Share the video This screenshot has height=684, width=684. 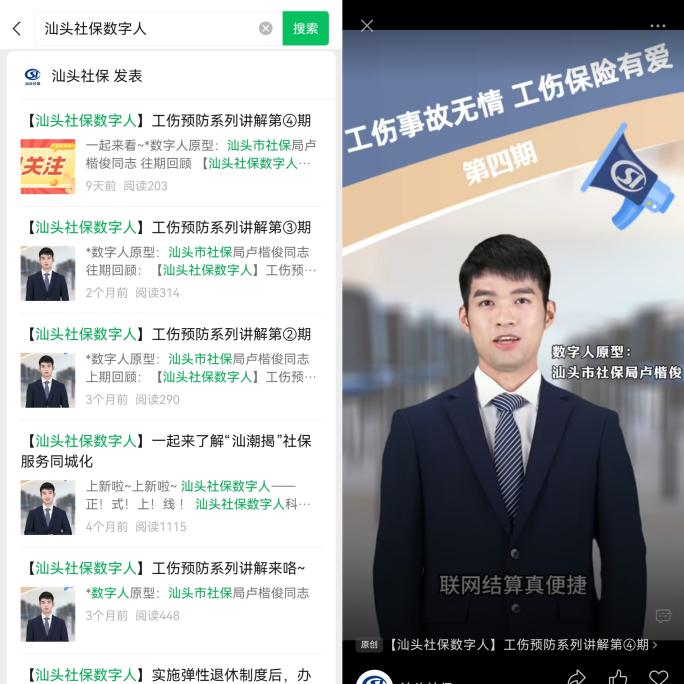576,677
